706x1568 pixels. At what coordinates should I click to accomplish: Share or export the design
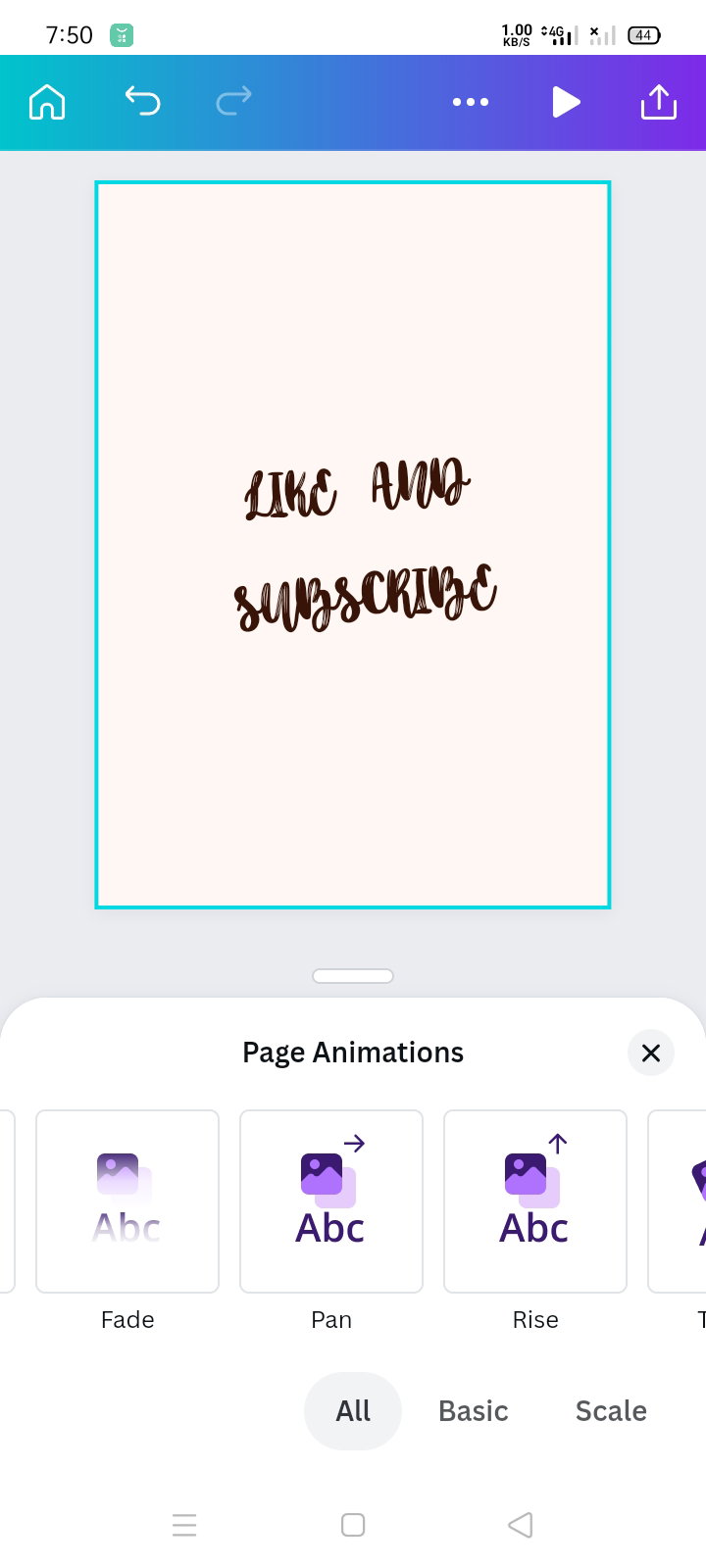(659, 102)
